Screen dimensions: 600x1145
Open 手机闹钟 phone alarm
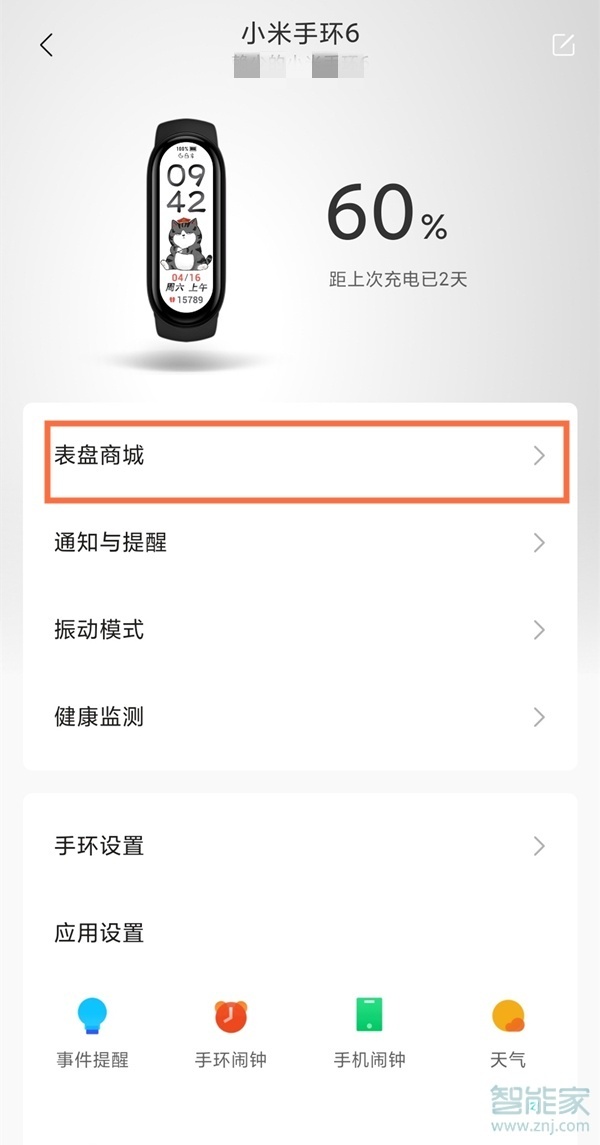pyautogui.click(x=369, y=1032)
